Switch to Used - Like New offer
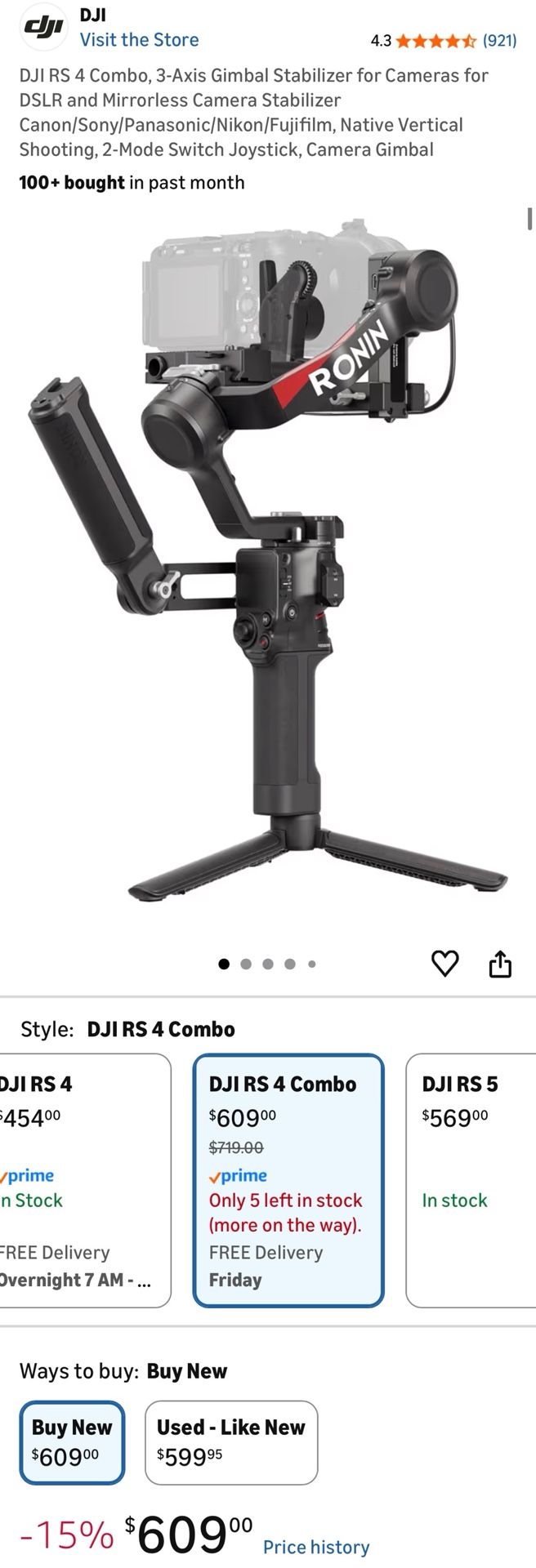 (x=231, y=1442)
